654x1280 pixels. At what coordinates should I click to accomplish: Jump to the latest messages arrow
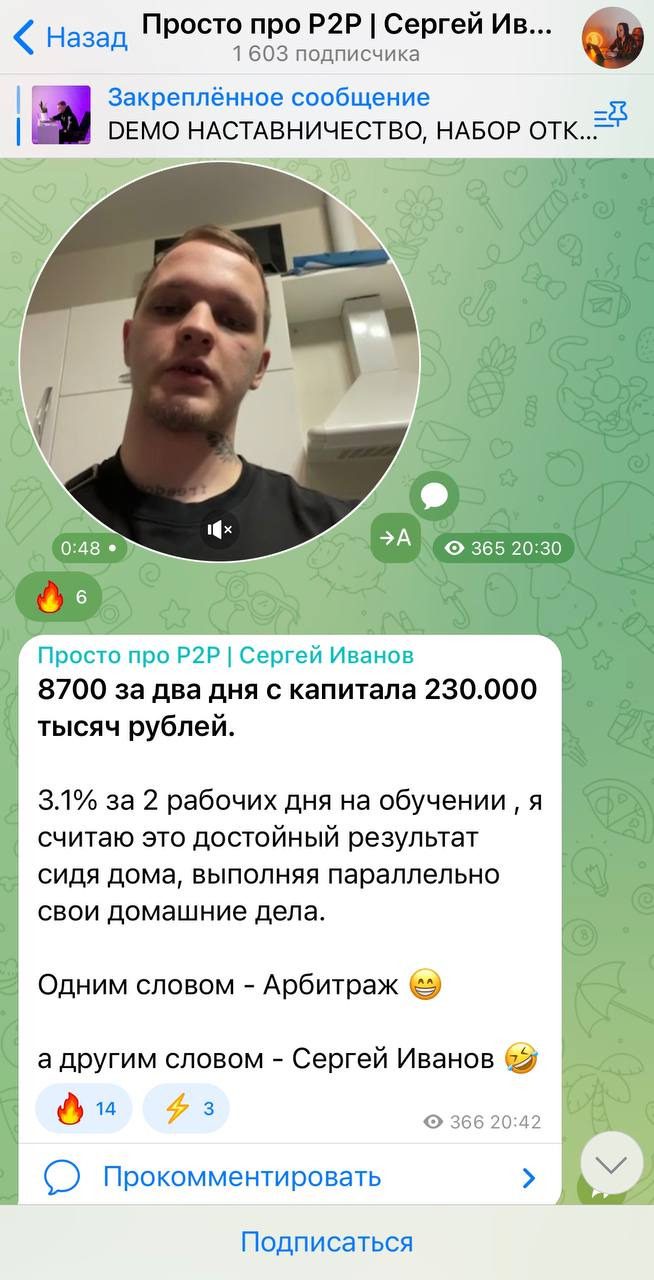point(610,1163)
